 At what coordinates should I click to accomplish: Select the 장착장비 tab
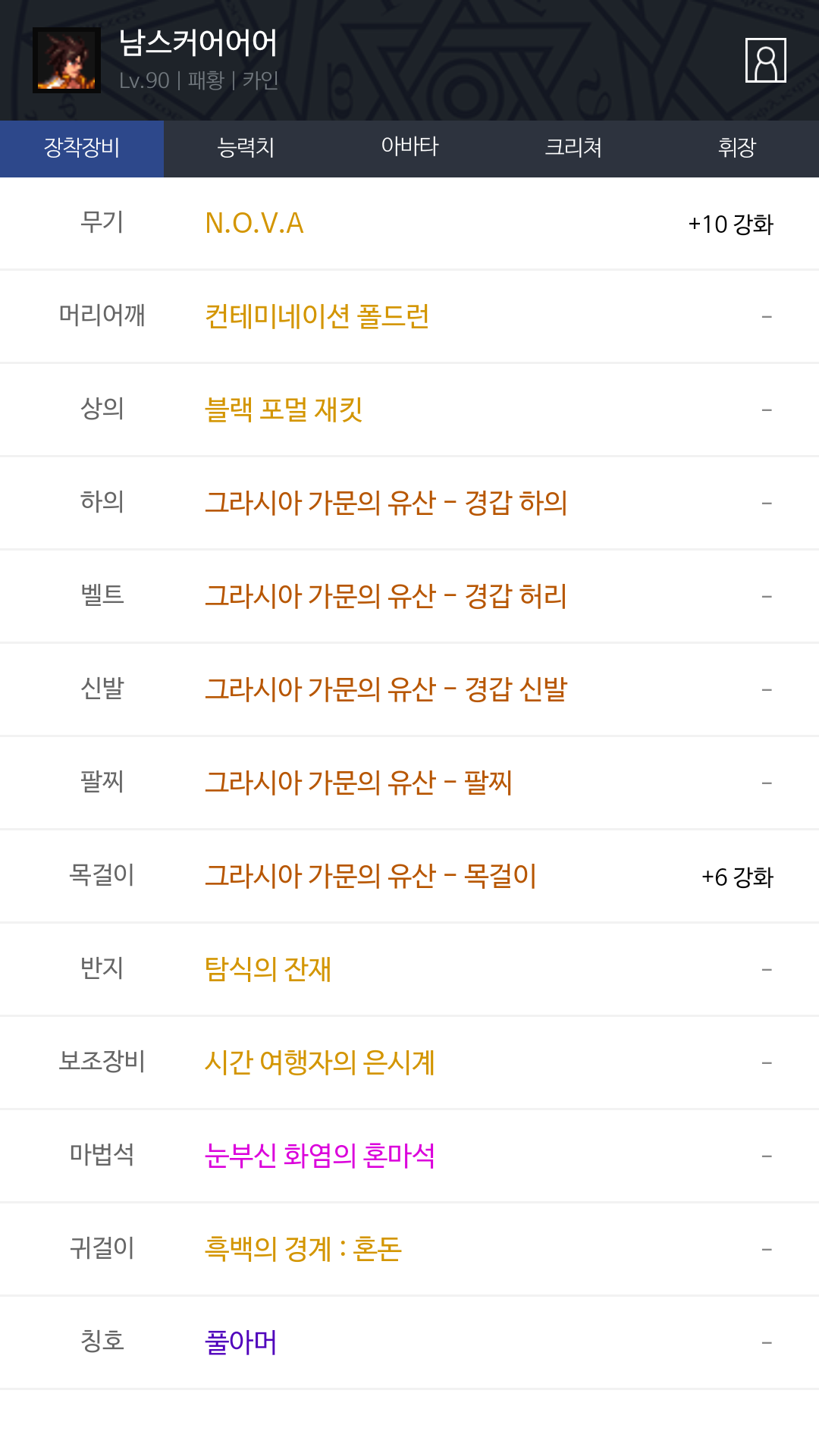click(82, 148)
